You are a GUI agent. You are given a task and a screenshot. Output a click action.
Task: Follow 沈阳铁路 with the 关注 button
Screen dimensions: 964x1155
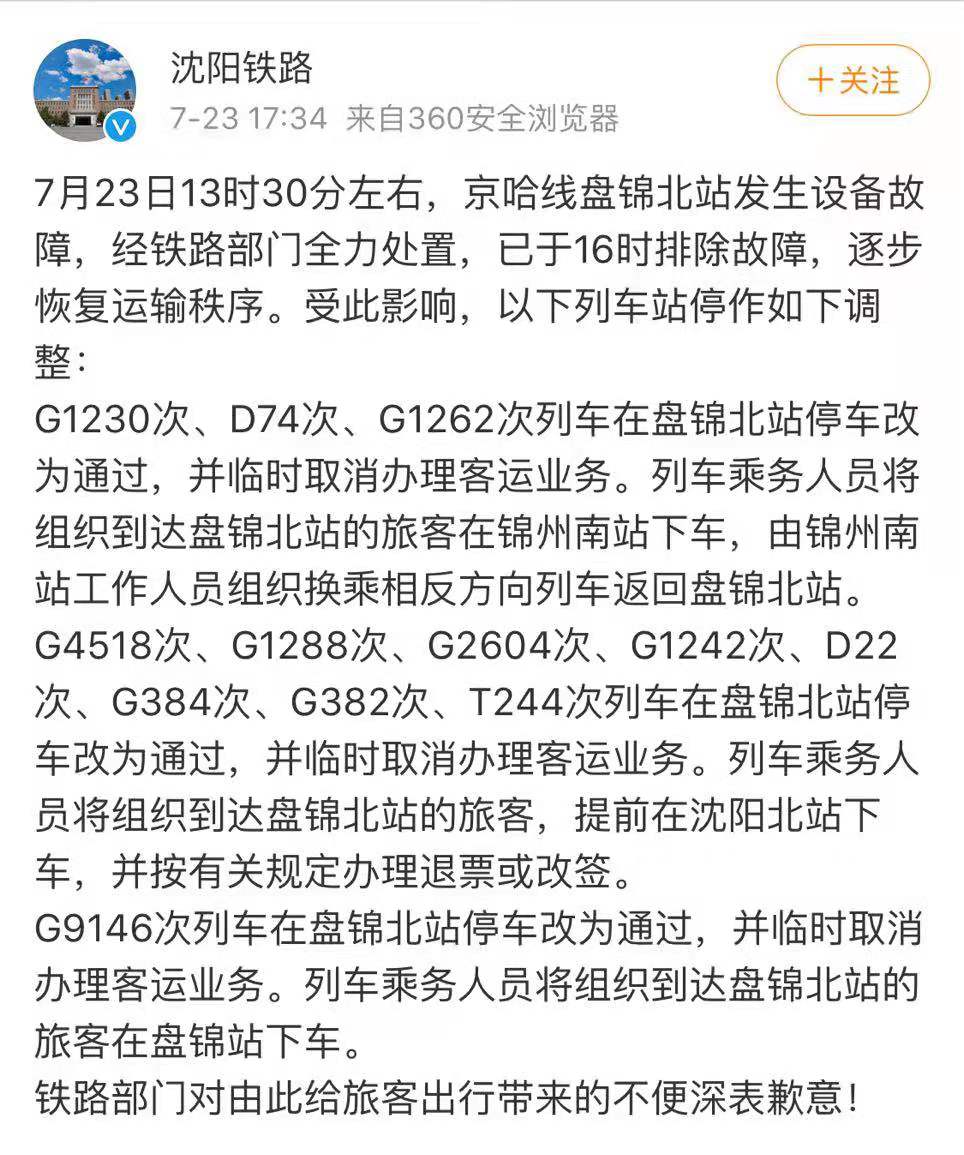853,81
